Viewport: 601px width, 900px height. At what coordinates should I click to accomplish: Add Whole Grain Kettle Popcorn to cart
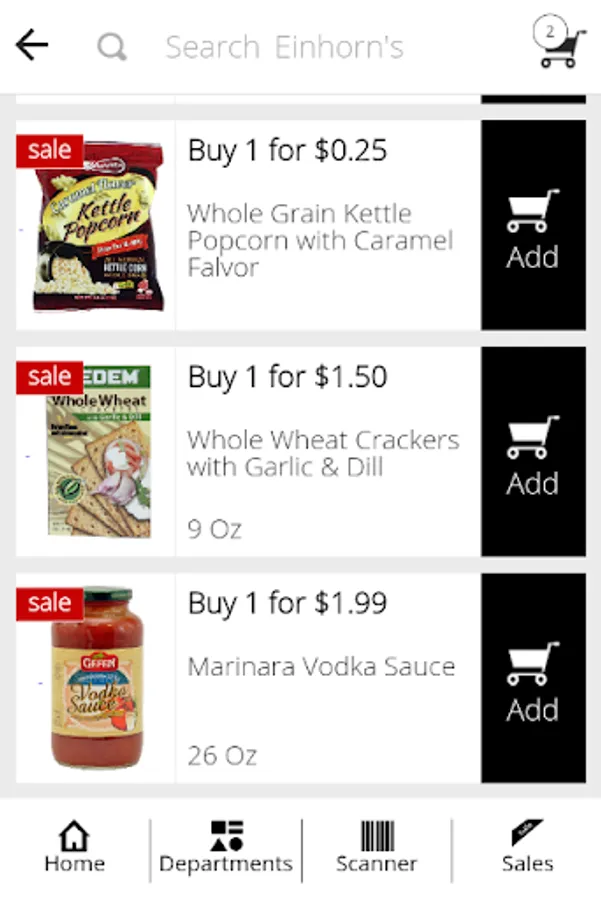click(x=532, y=226)
